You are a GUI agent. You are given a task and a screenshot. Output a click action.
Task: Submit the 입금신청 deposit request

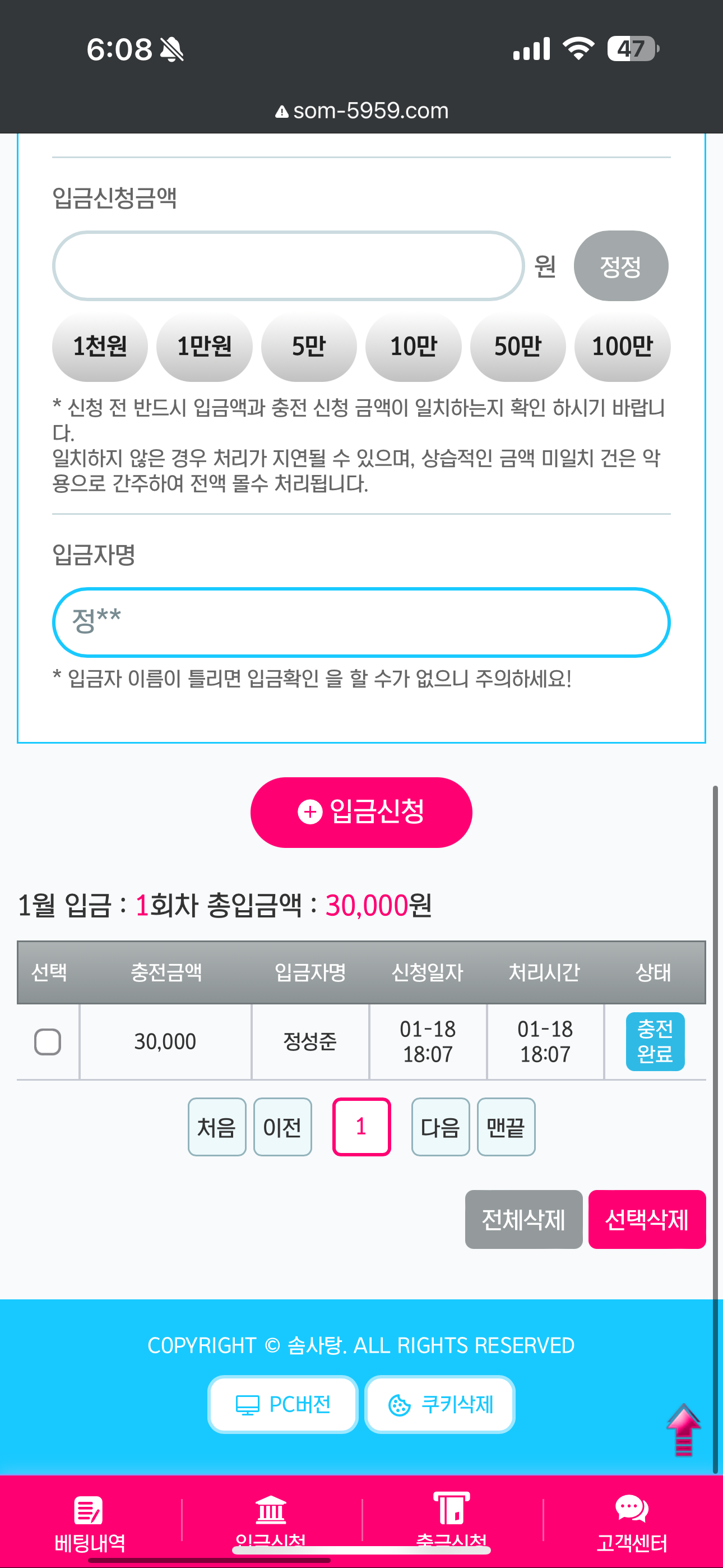pos(361,812)
